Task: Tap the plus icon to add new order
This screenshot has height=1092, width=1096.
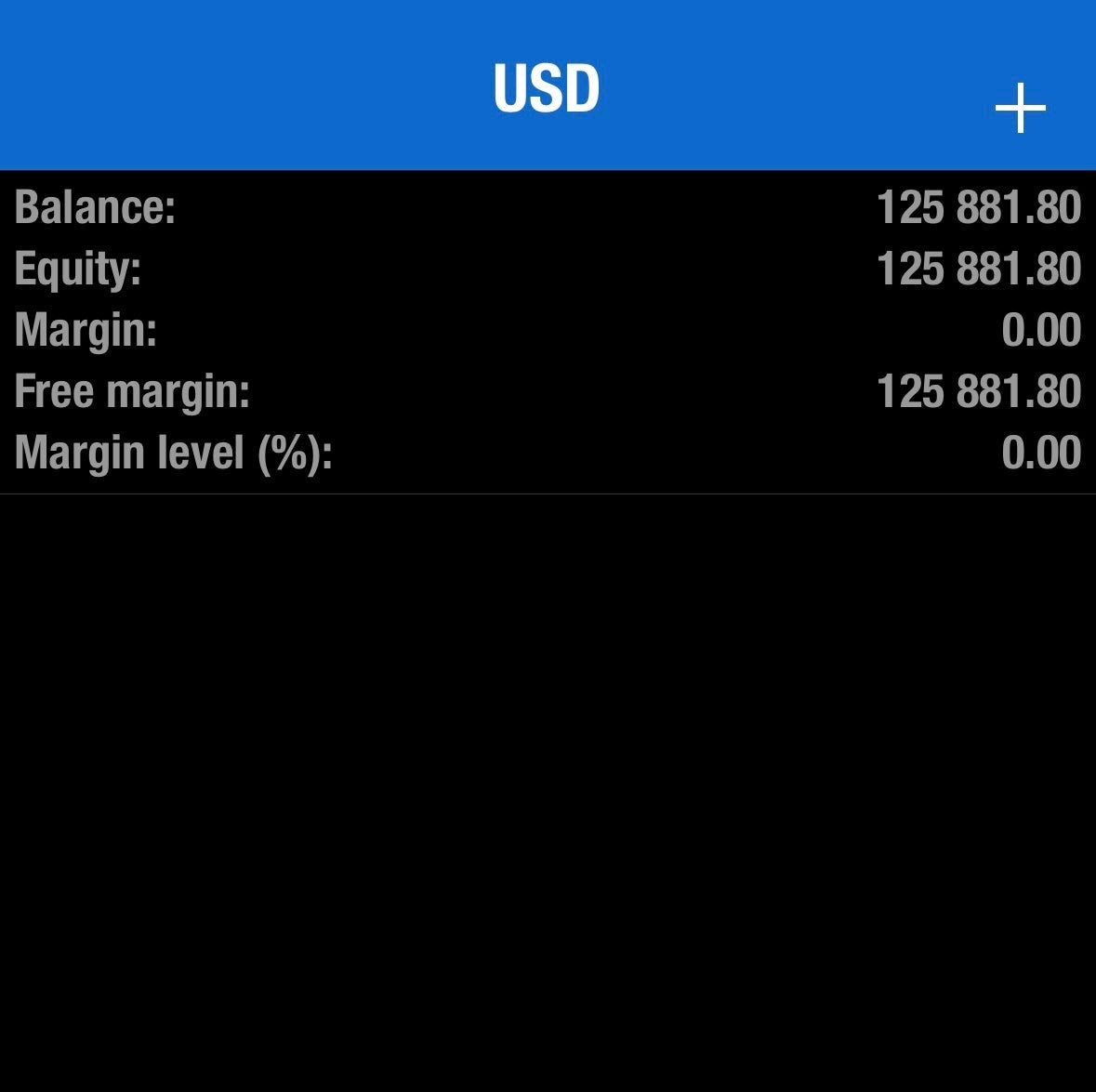Action: click(1020, 108)
